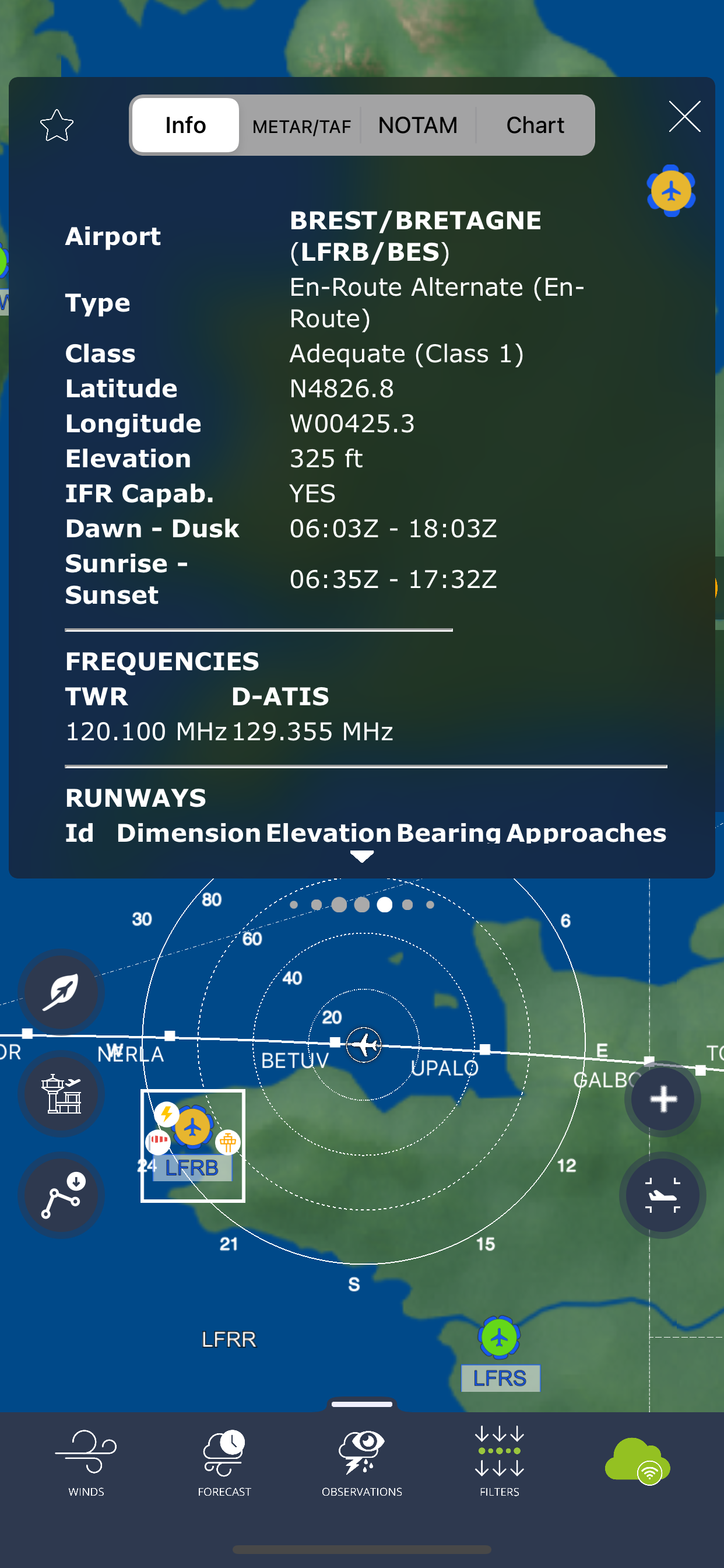The image size is (724, 1568).
Task: Tap the plus button on the map
Action: 663,1098
